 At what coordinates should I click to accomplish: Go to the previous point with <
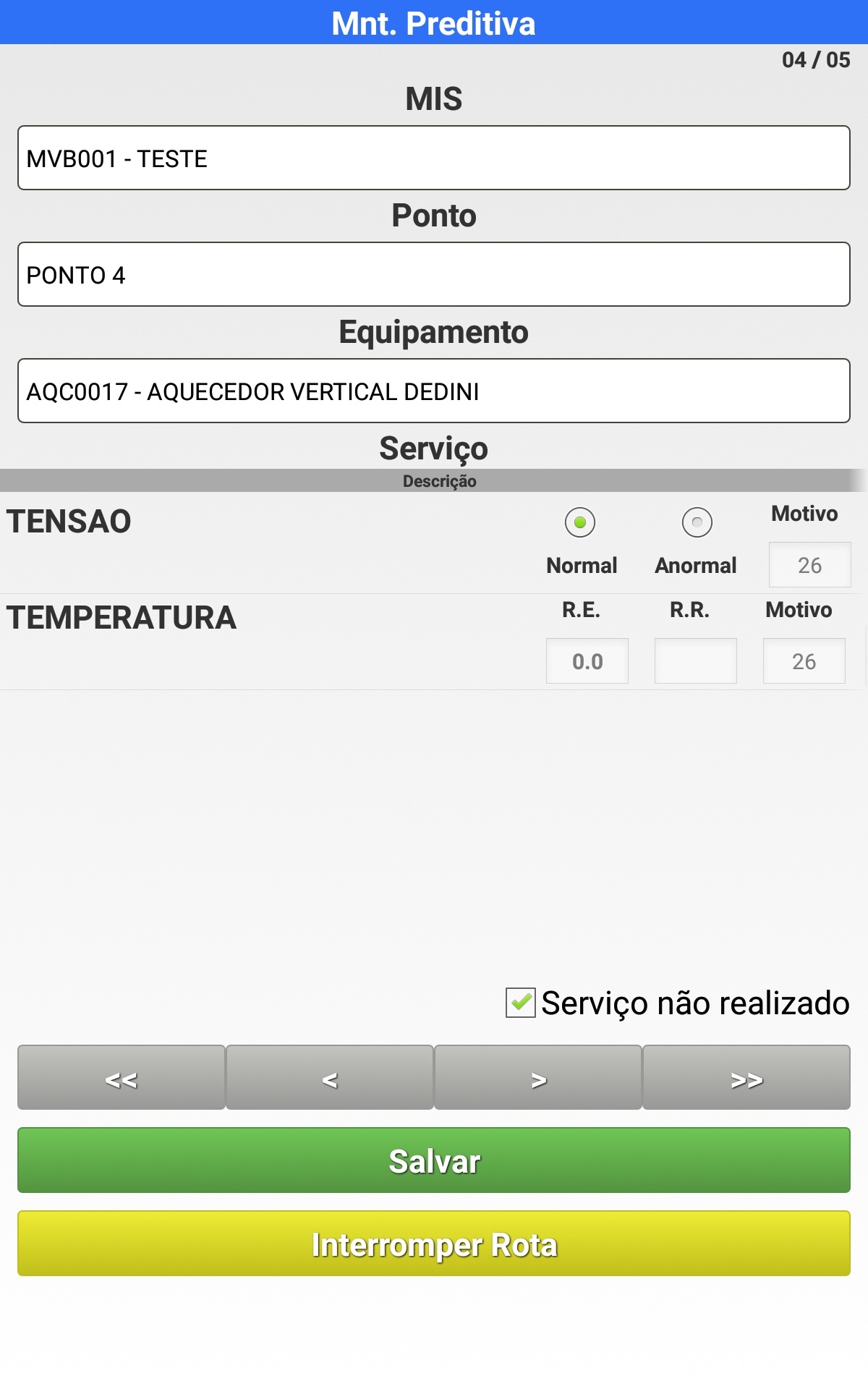330,1078
